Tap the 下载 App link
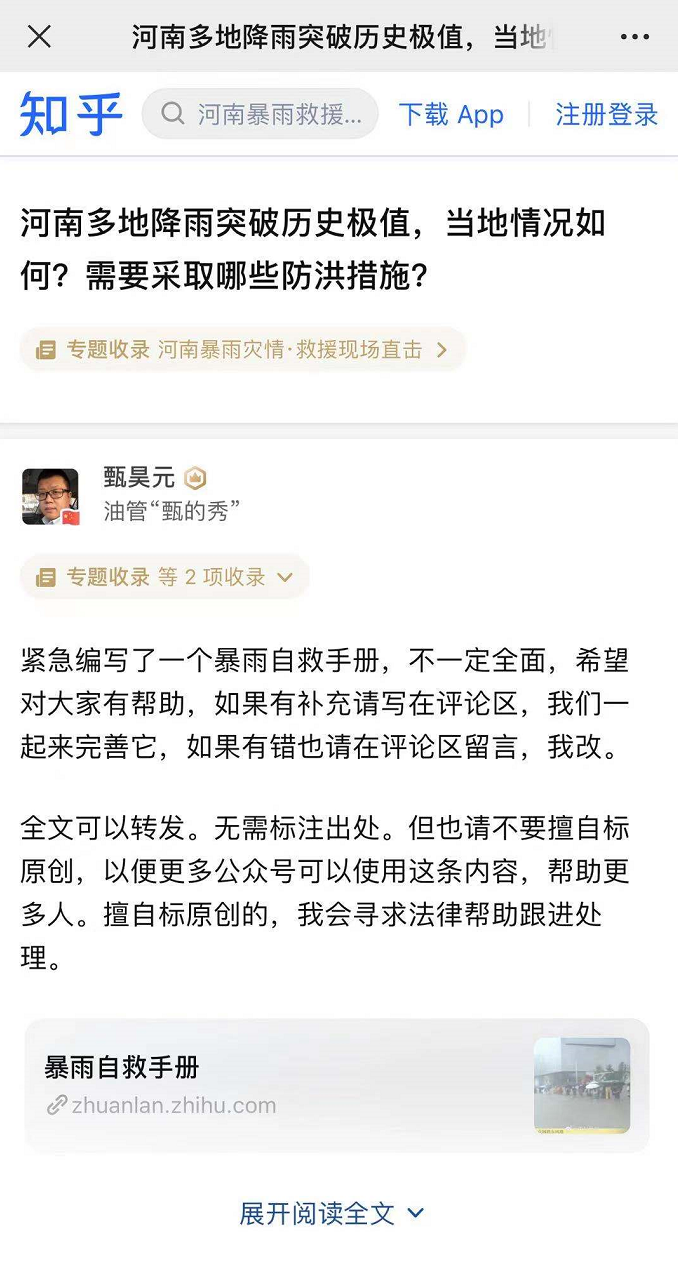 click(x=451, y=114)
